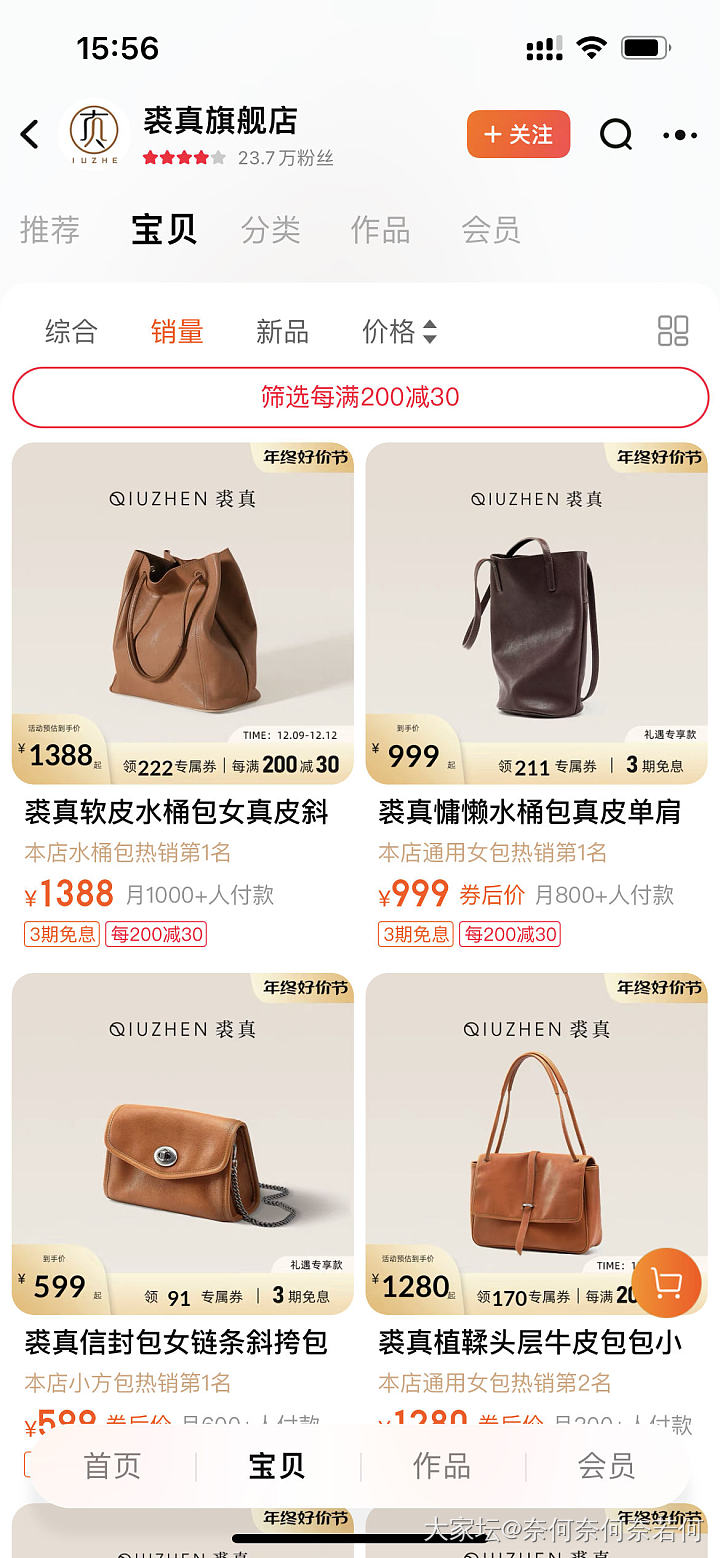
Task: Open the store search icon
Action: [615, 134]
